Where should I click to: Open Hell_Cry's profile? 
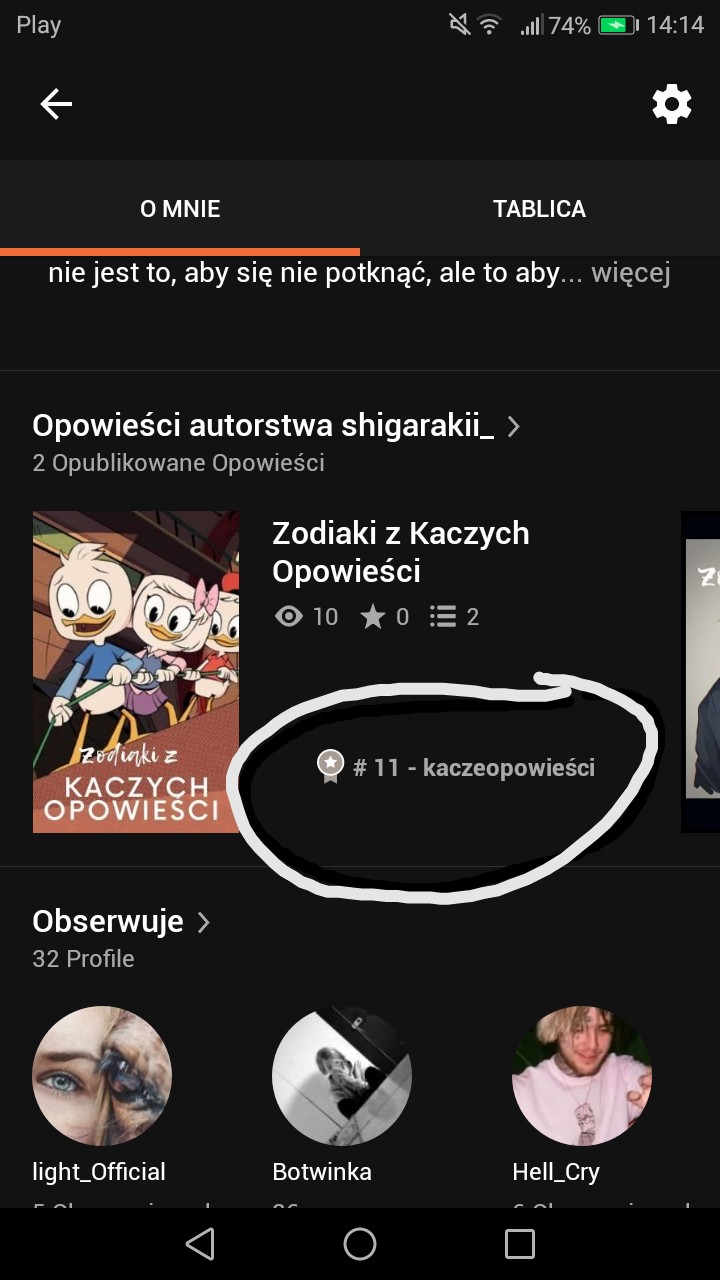point(582,1075)
